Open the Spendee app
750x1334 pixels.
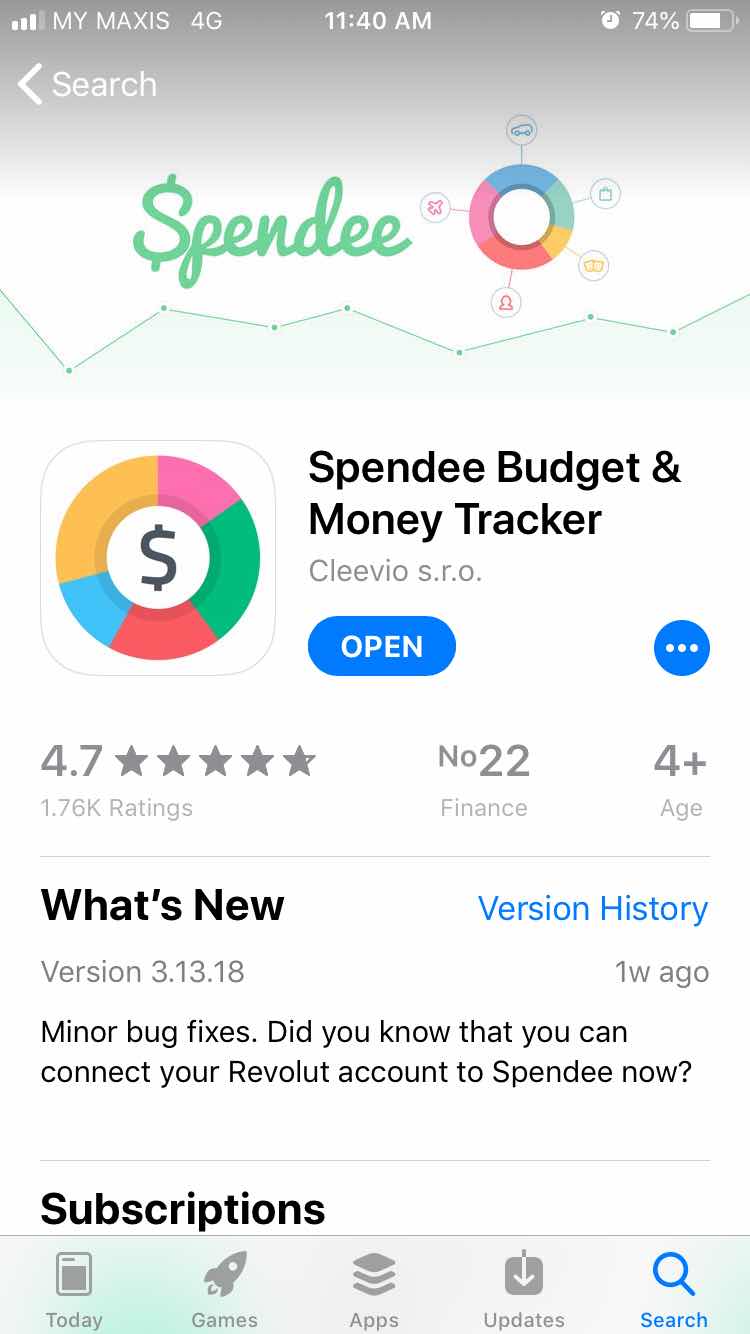(x=381, y=647)
